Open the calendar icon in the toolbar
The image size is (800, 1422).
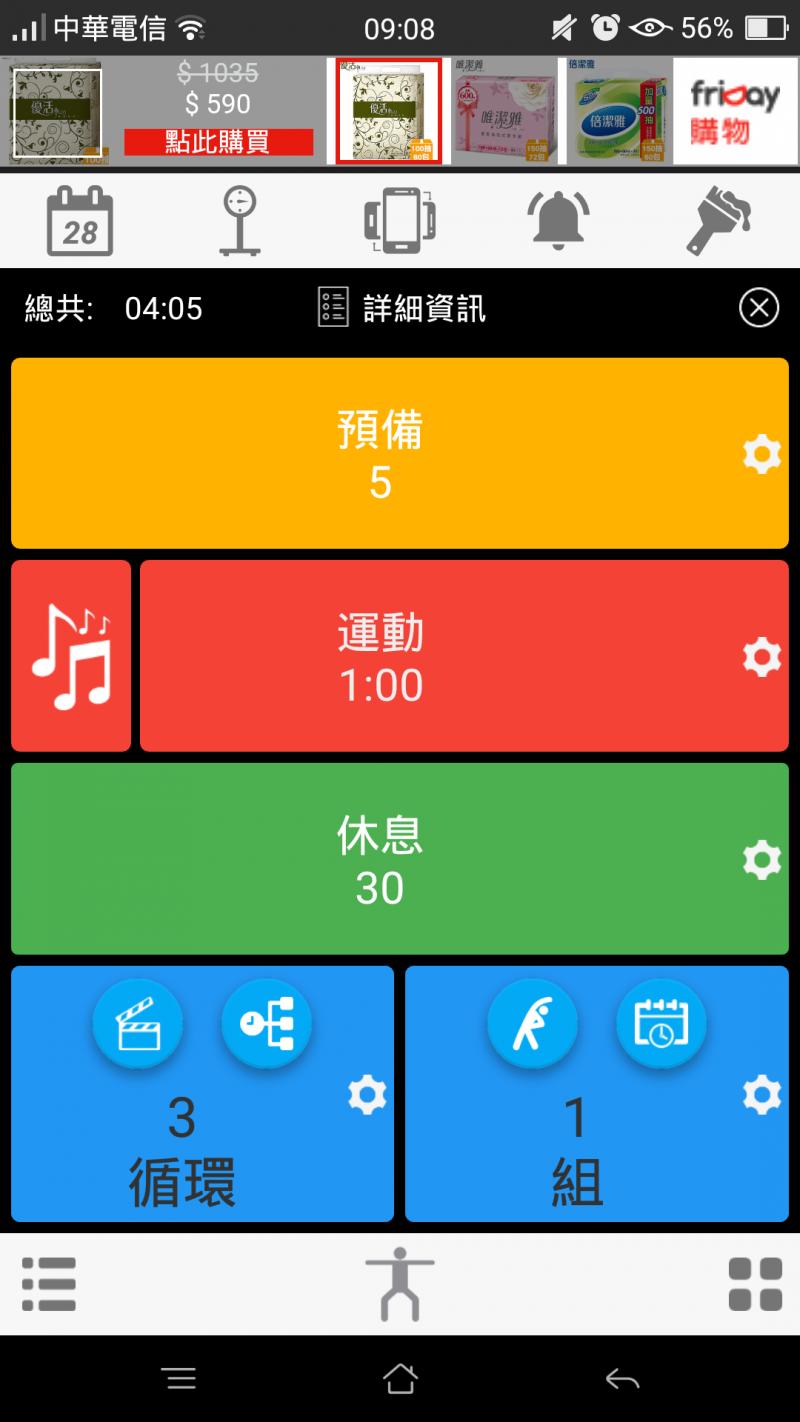pyautogui.click(x=80, y=220)
